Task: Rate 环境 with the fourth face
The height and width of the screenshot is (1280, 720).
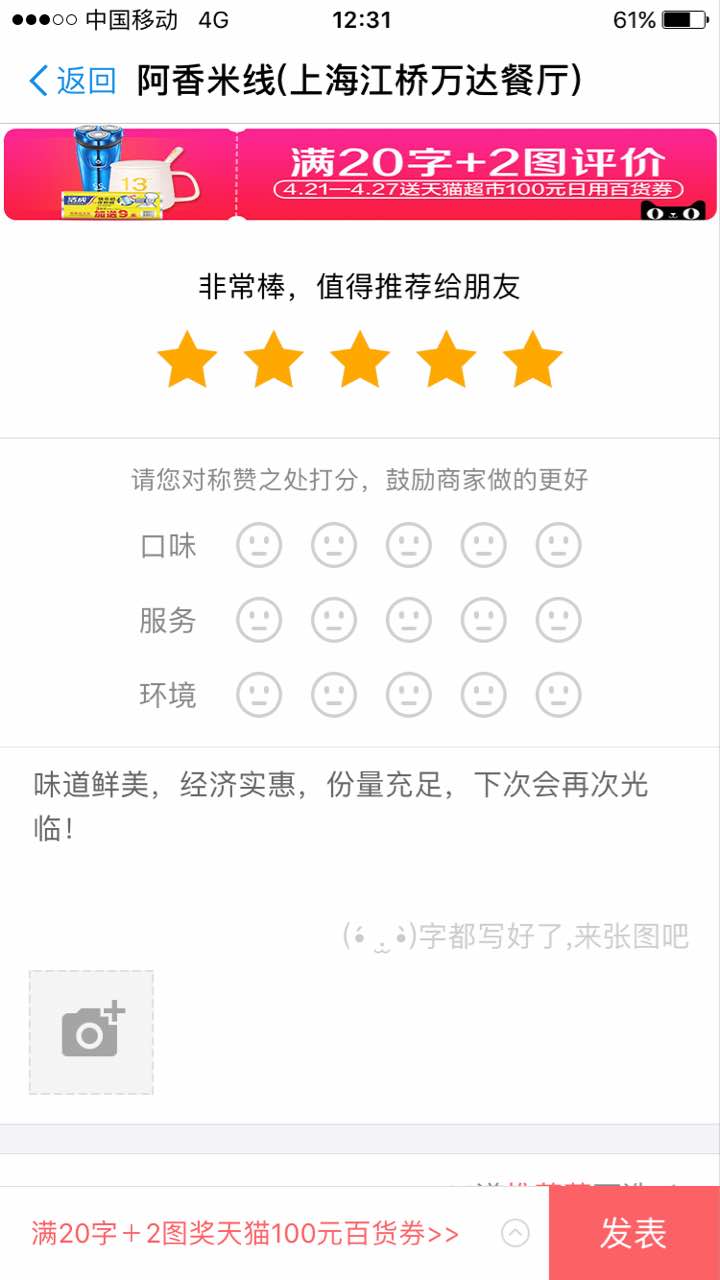Action: click(484, 695)
